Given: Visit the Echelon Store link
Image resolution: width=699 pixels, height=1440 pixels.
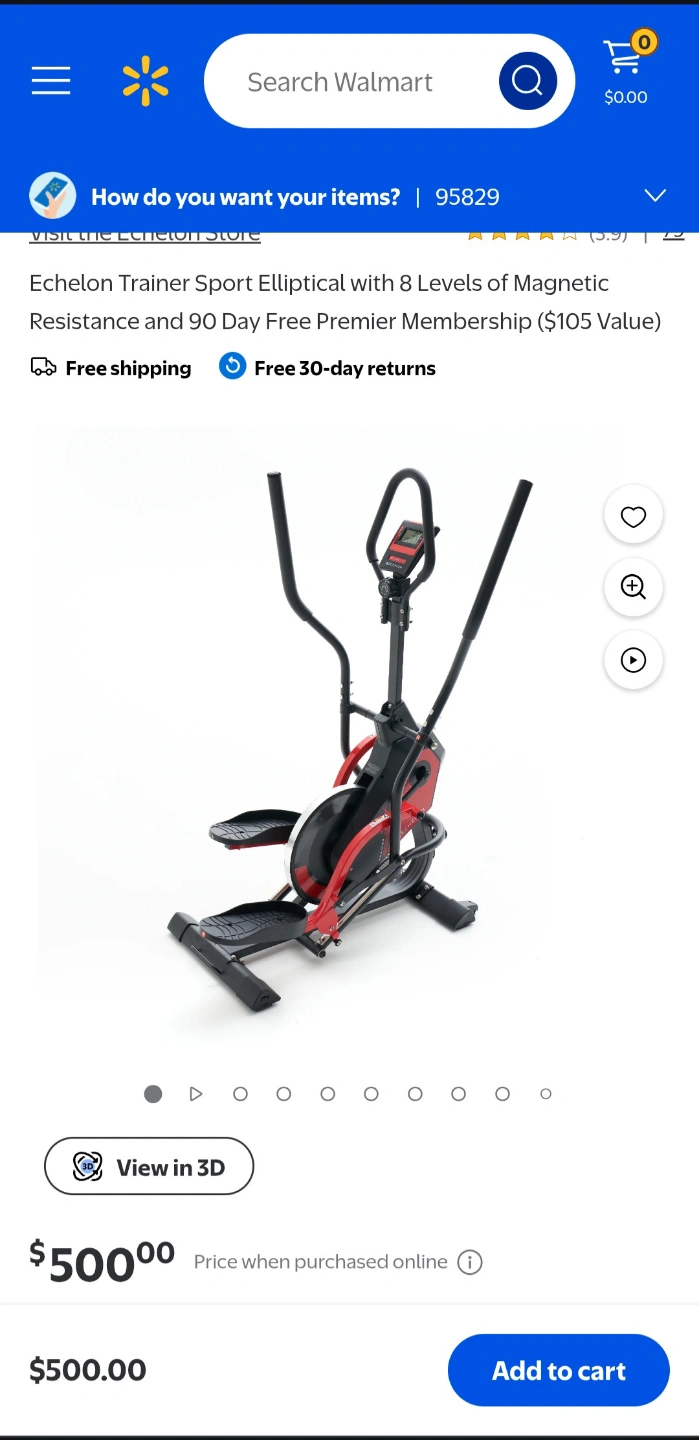Looking at the screenshot, I should (145, 236).
